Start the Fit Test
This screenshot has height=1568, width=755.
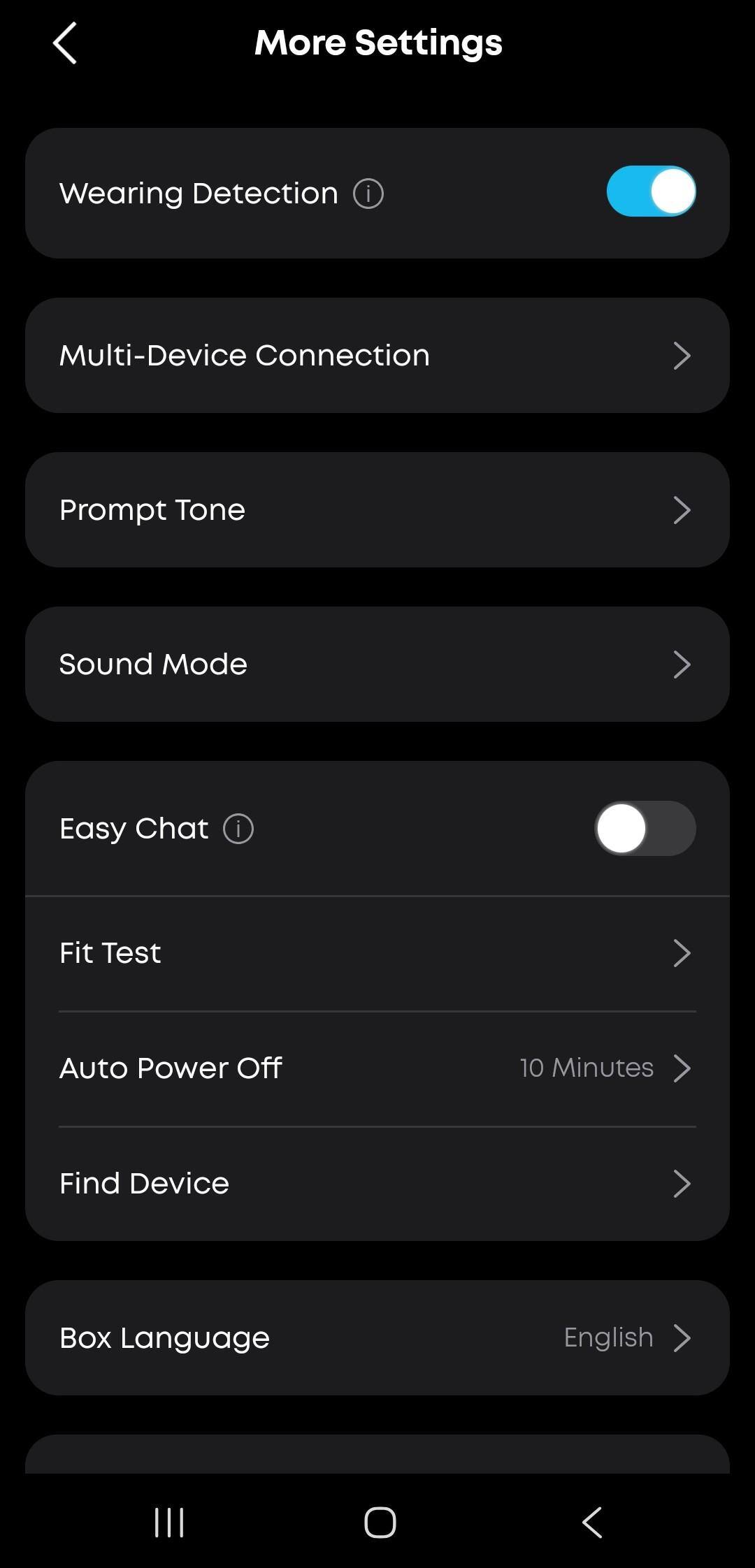377,953
